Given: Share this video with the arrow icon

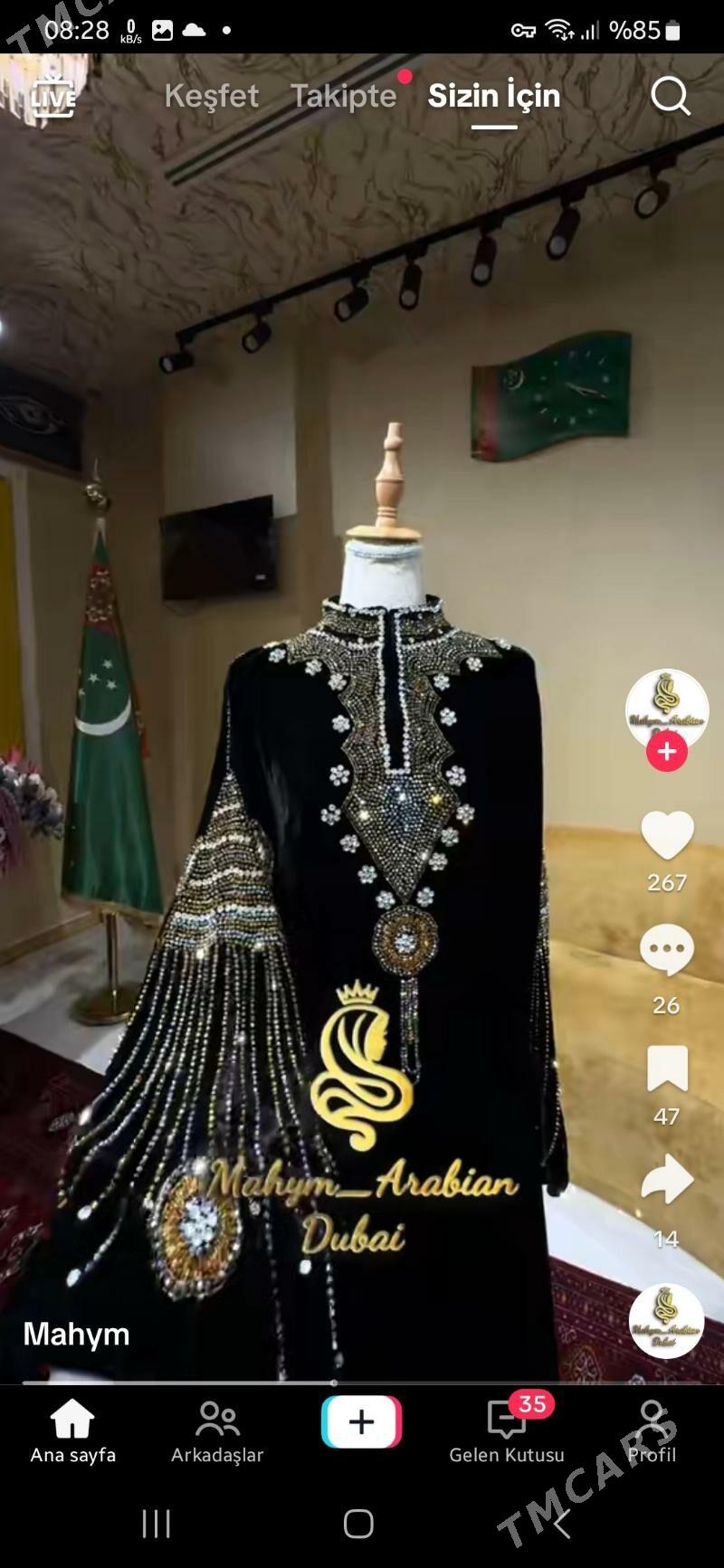Looking at the screenshot, I should 667,1180.
